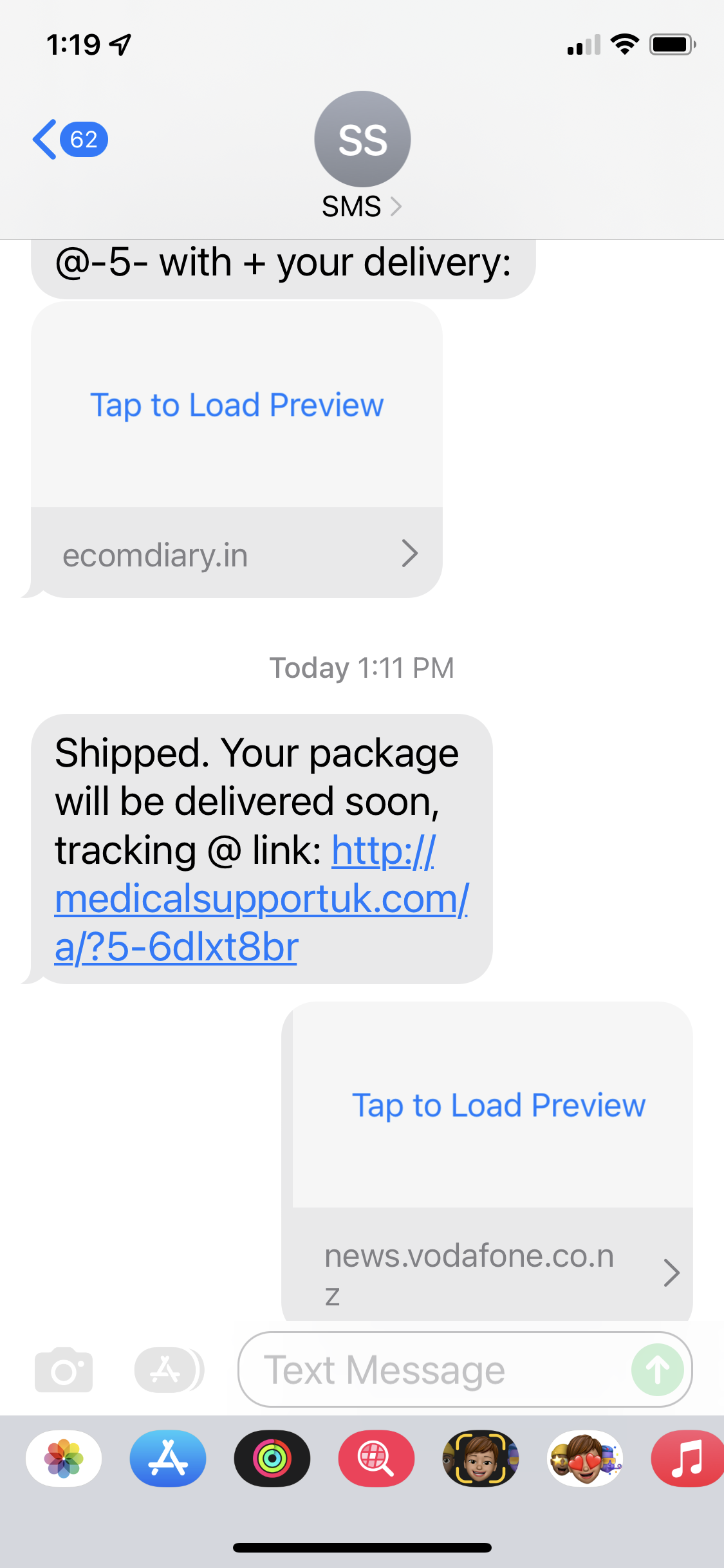Open the Memoji camera app

click(480, 1459)
